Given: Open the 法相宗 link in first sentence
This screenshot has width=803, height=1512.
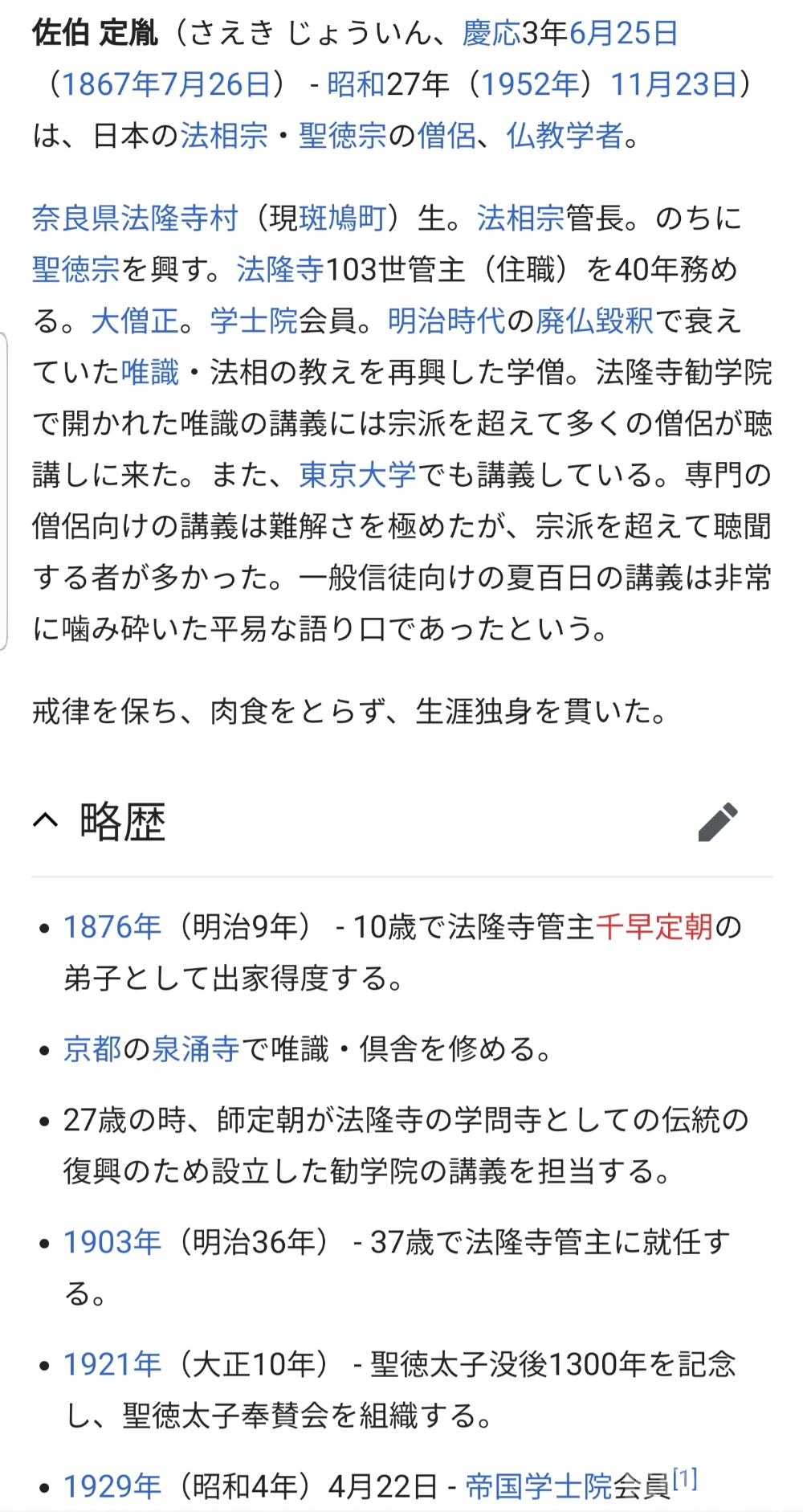Looking at the screenshot, I should tap(224, 136).
